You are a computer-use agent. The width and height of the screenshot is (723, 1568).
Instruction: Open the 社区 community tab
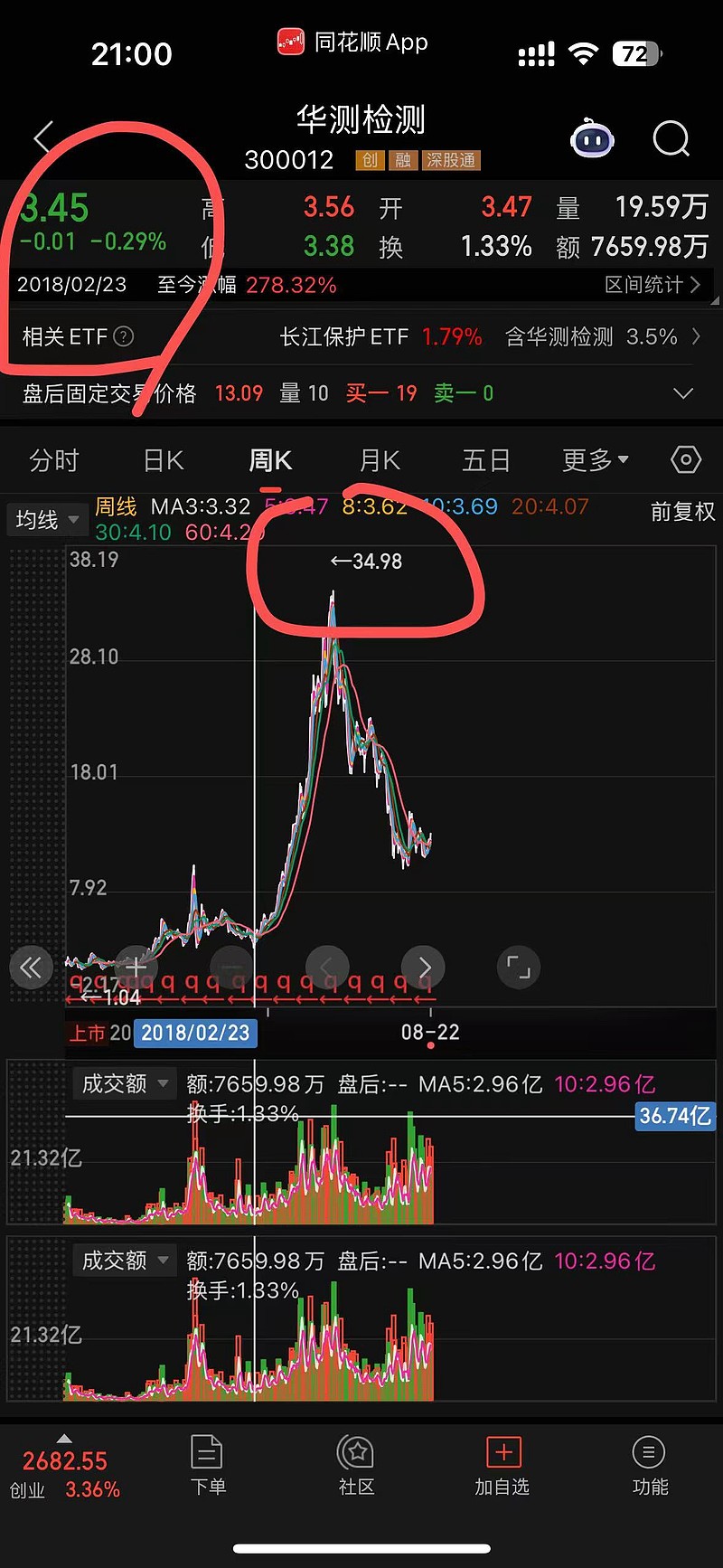[x=356, y=1466]
